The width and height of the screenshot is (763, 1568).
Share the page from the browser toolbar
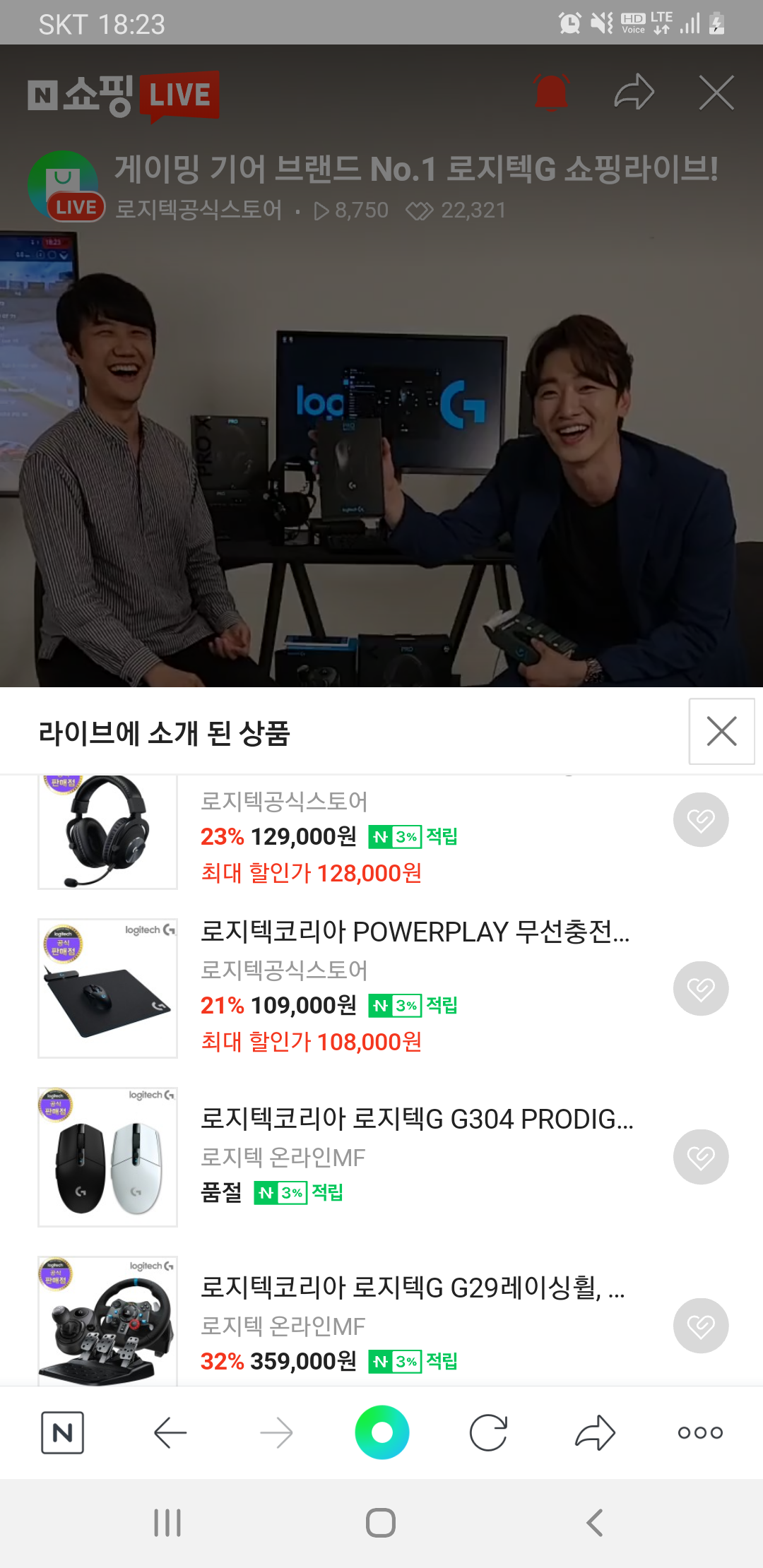(595, 1432)
